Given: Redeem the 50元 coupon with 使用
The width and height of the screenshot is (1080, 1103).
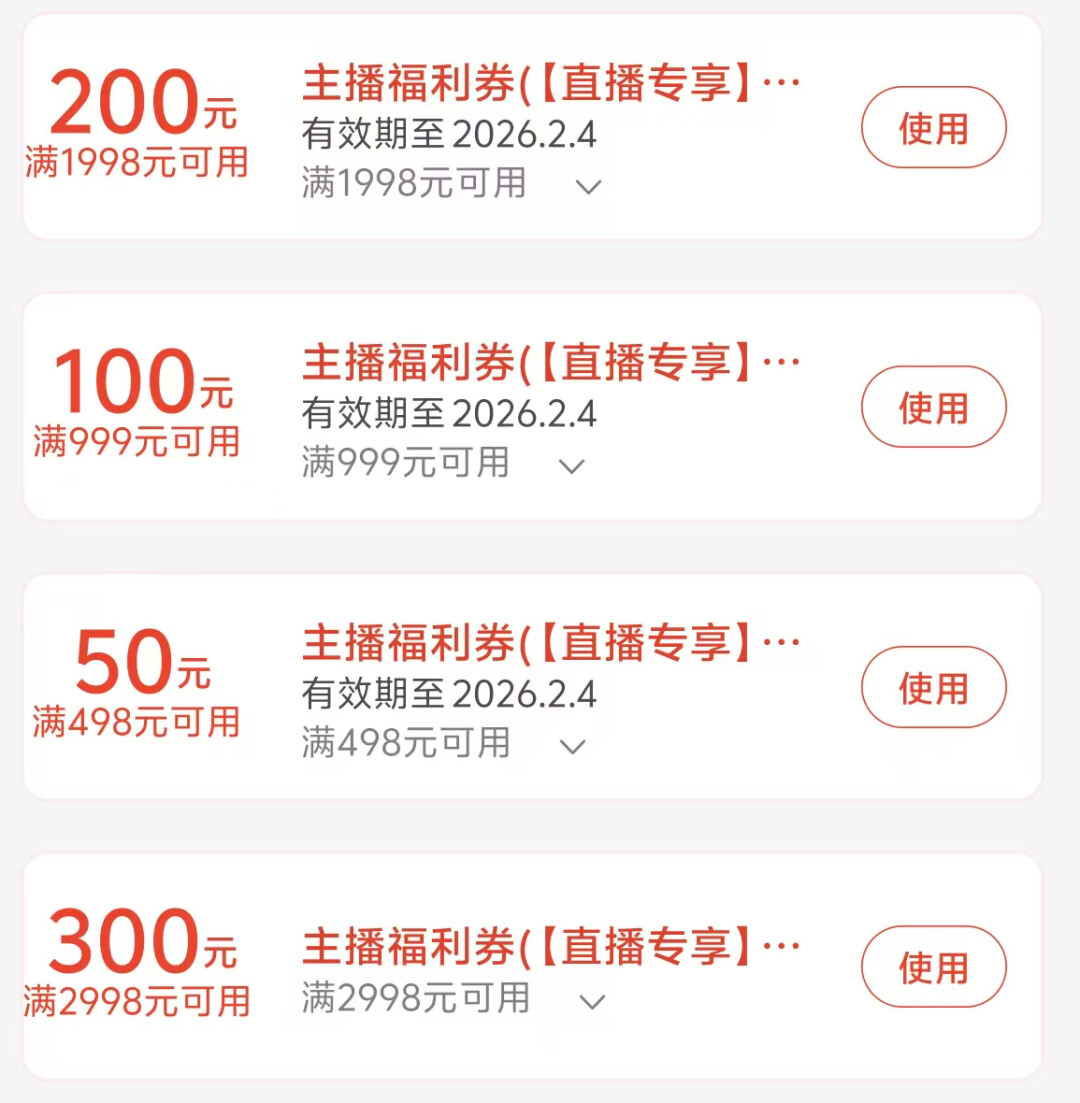Looking at the screenshot, I should (x=933, y=687).
